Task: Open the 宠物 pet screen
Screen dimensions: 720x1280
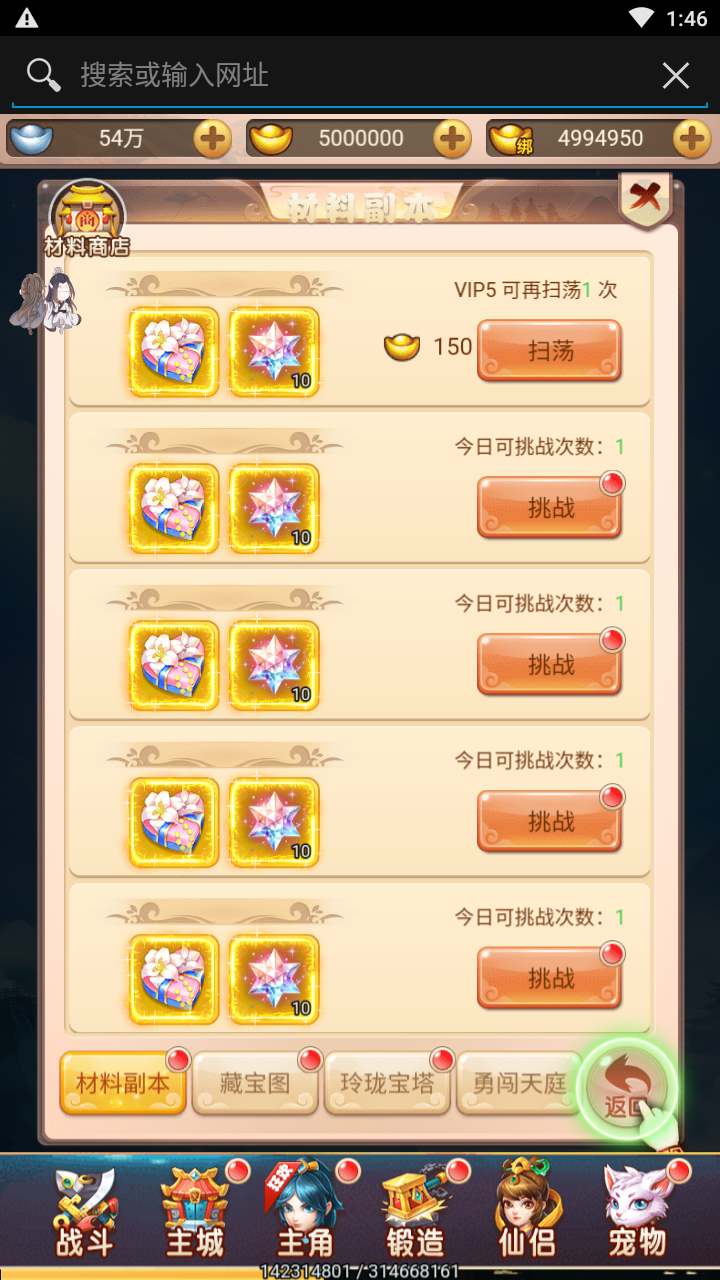Action: pyautogui.click(x=637, y=1215)
